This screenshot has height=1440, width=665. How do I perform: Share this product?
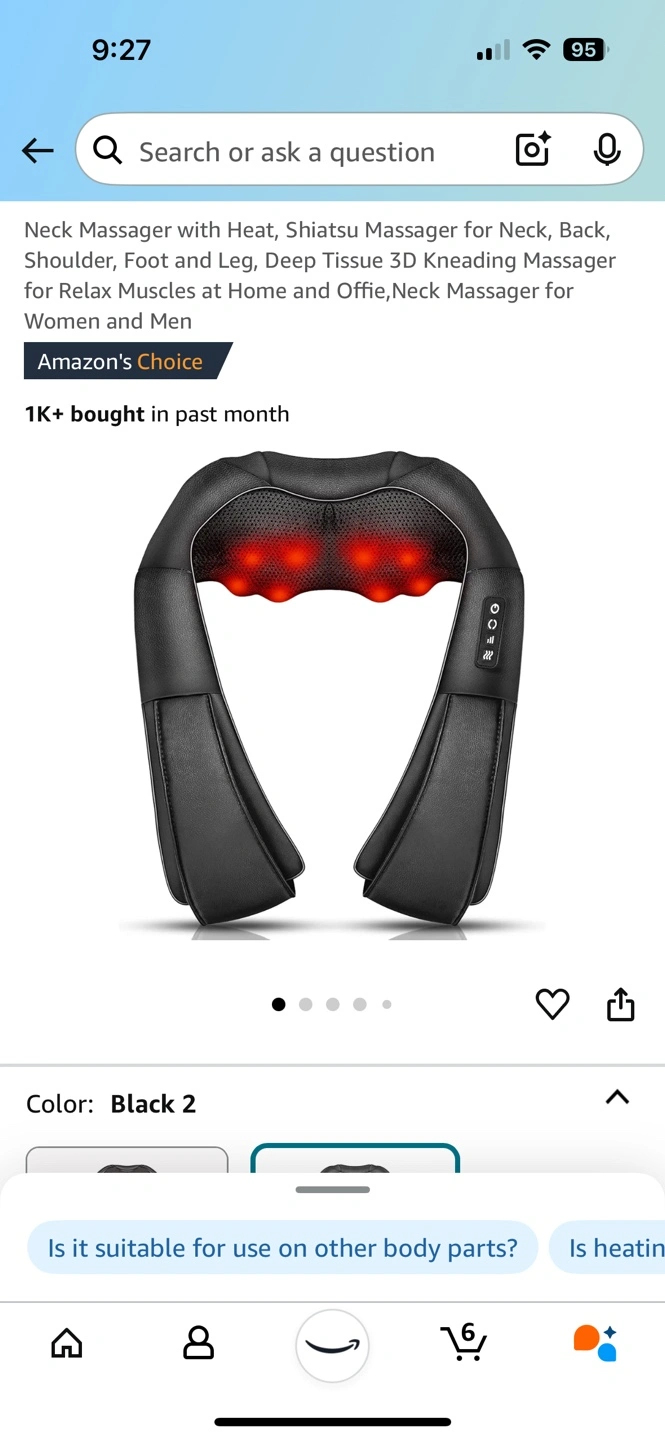[x=621, y=1004]
